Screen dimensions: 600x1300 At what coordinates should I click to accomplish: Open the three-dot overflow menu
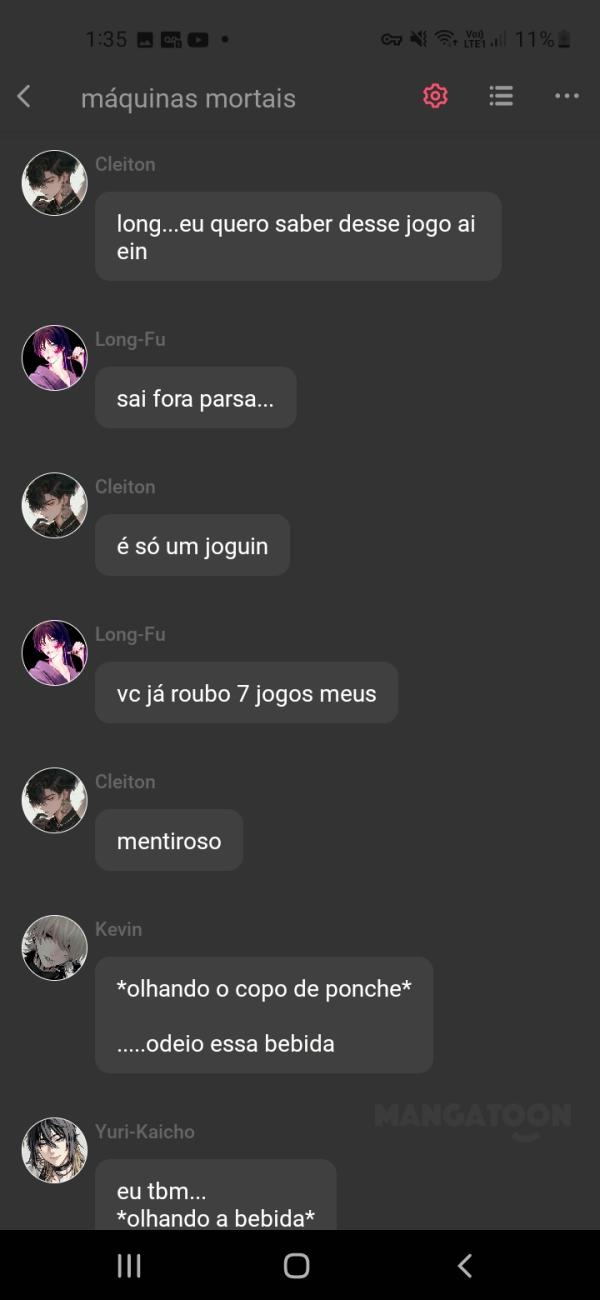click(x=567, y=96)
